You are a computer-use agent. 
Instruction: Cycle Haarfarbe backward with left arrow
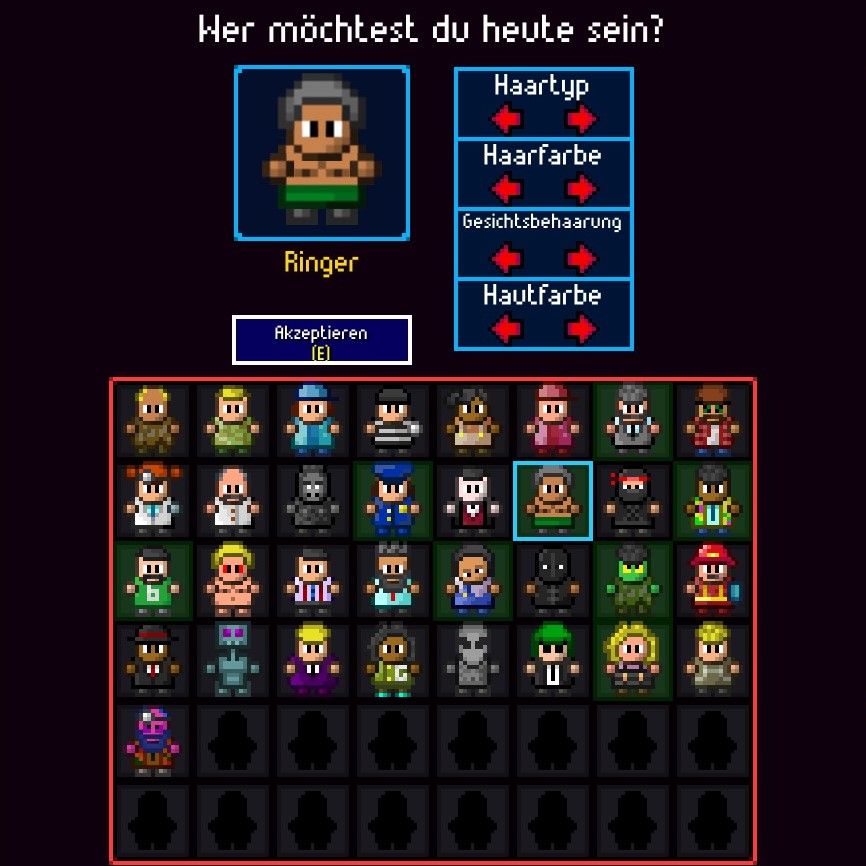pos(507,189)
